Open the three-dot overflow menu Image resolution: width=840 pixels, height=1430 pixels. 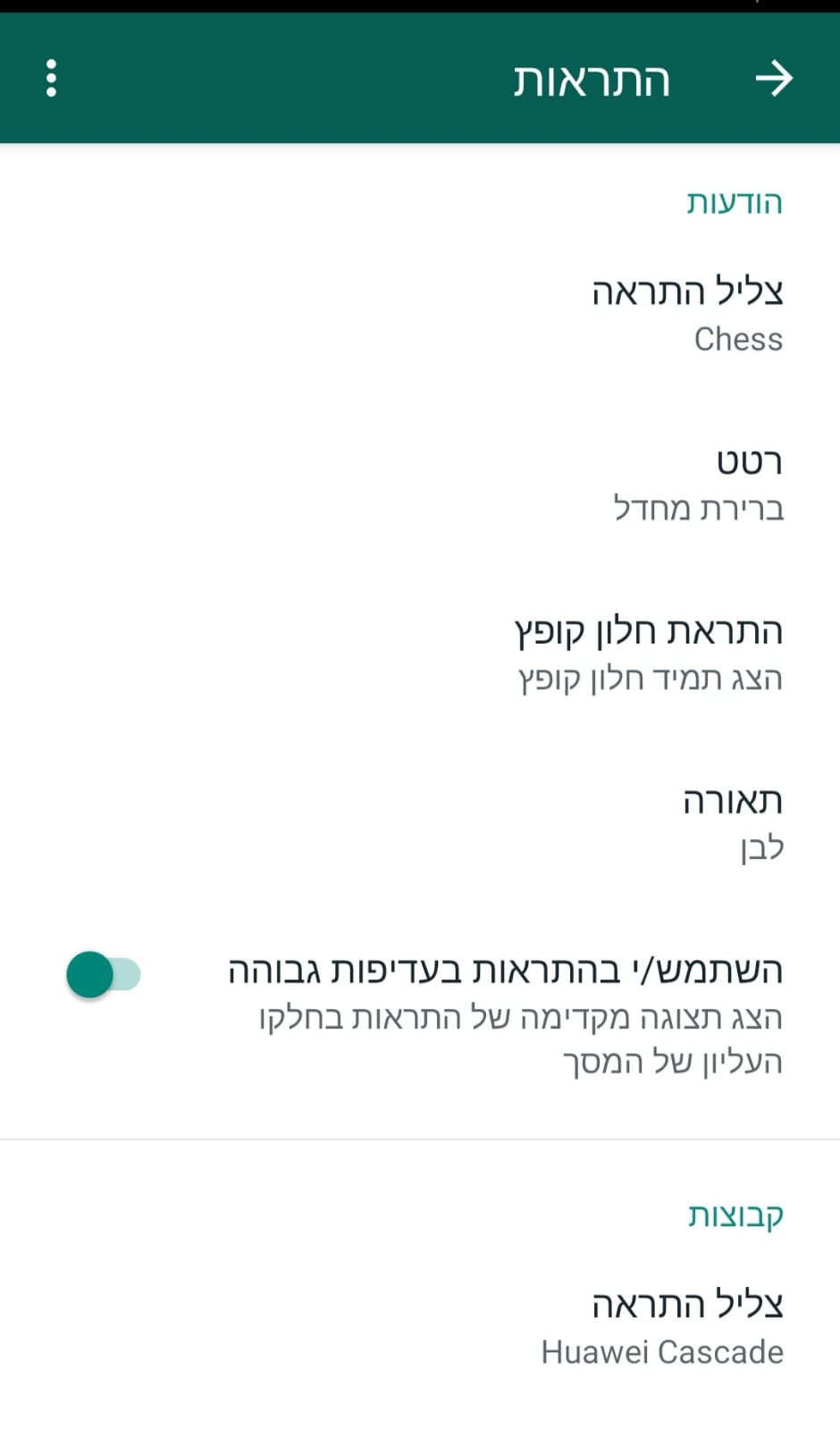[x=51, y=79]
